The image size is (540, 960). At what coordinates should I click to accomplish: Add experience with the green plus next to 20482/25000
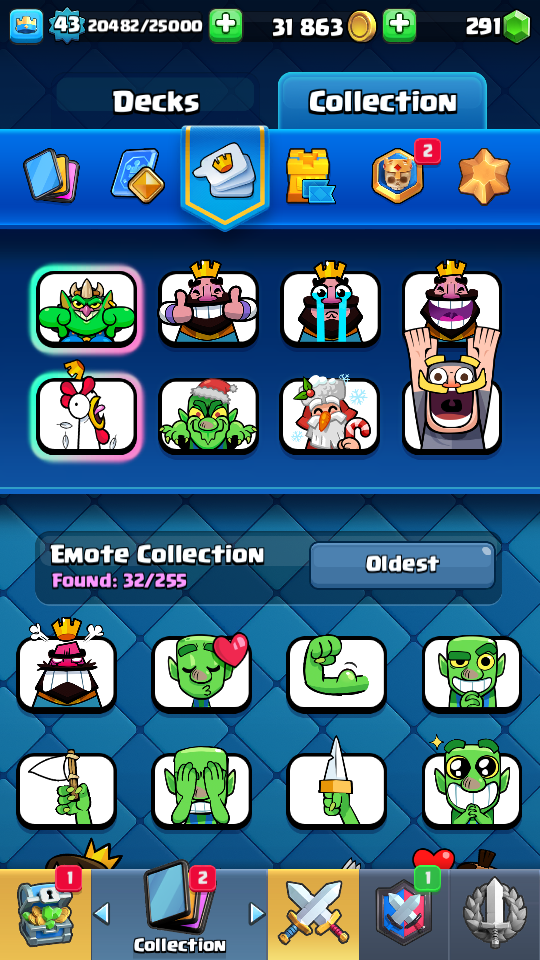[225, 26]
